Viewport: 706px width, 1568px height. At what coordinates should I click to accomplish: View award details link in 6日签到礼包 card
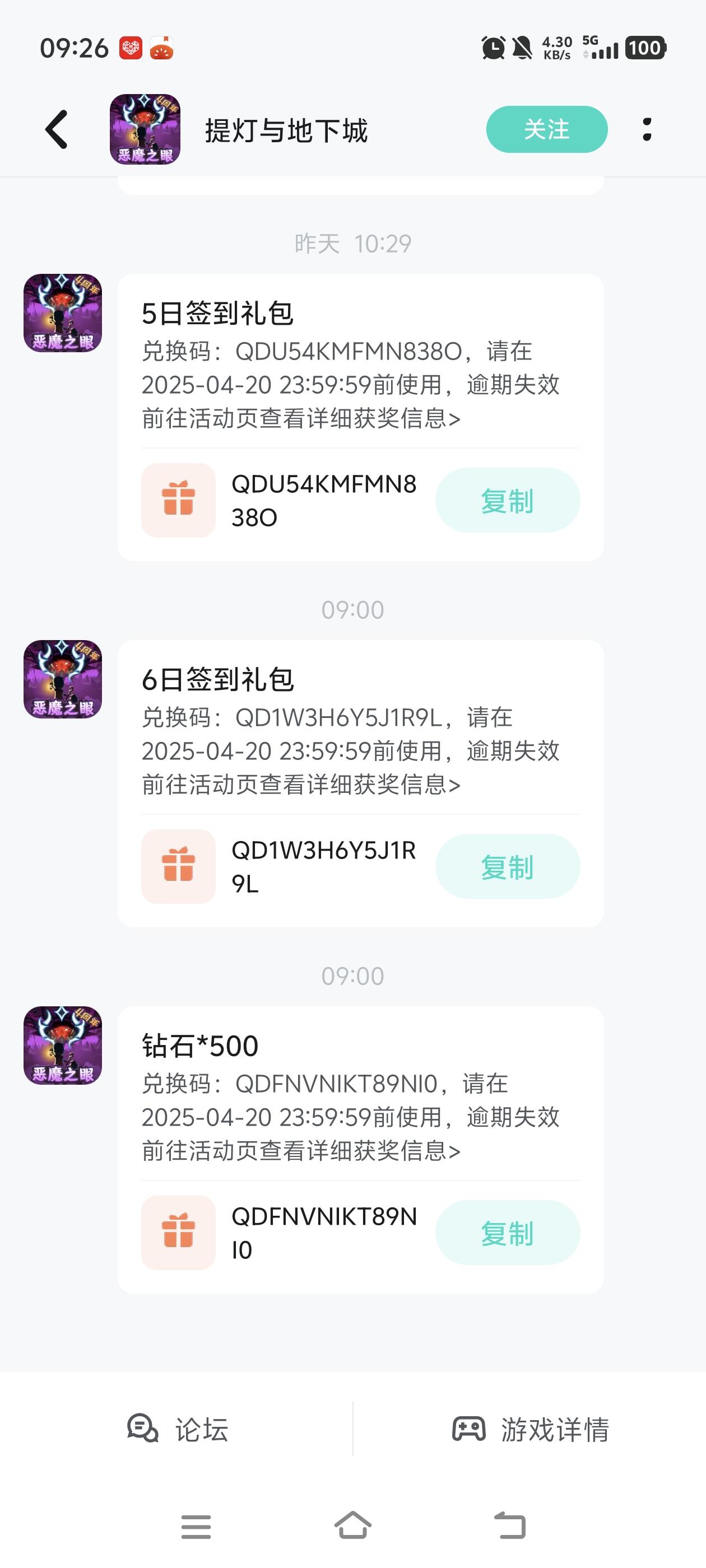point(301,785)
